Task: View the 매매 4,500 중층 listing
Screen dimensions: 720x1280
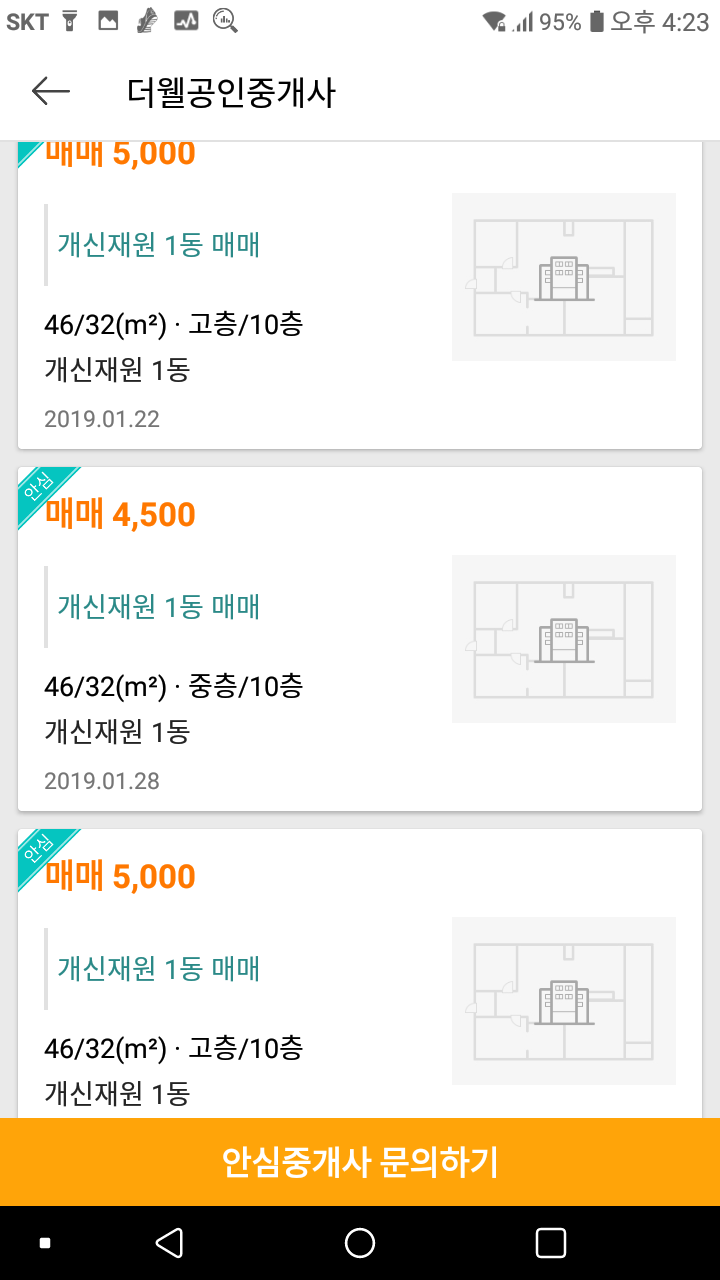Action: pos(360,639)
